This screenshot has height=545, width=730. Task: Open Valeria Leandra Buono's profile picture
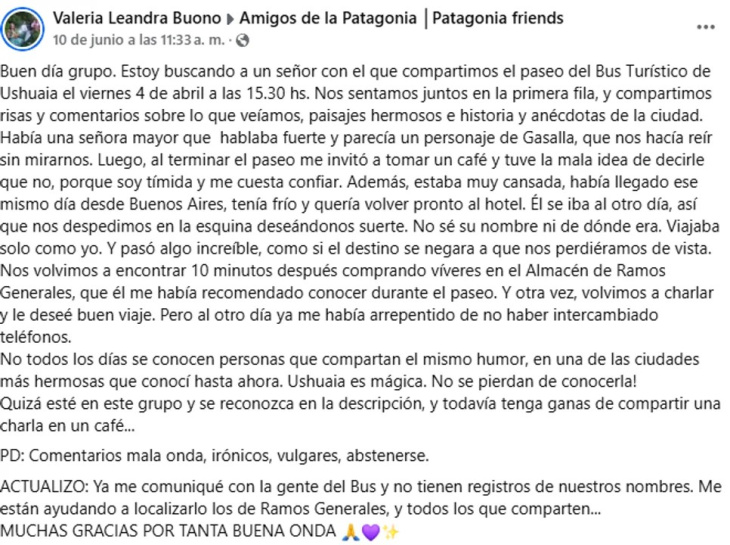[x=22, y=28]
